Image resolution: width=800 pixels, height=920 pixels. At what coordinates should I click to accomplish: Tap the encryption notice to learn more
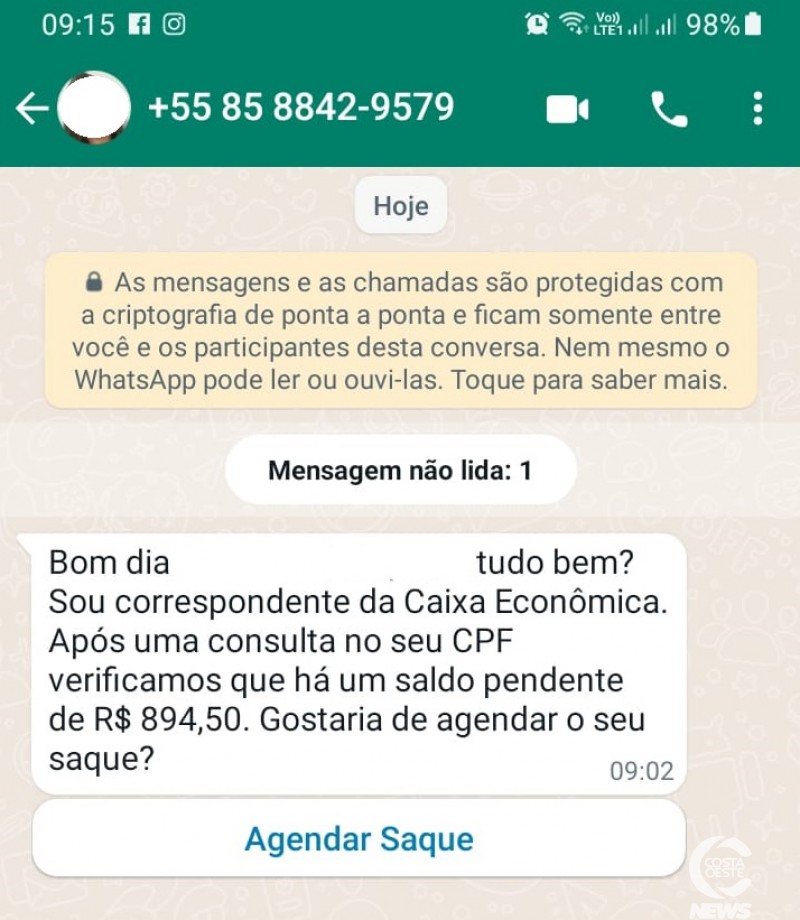(x=400, y=331)
